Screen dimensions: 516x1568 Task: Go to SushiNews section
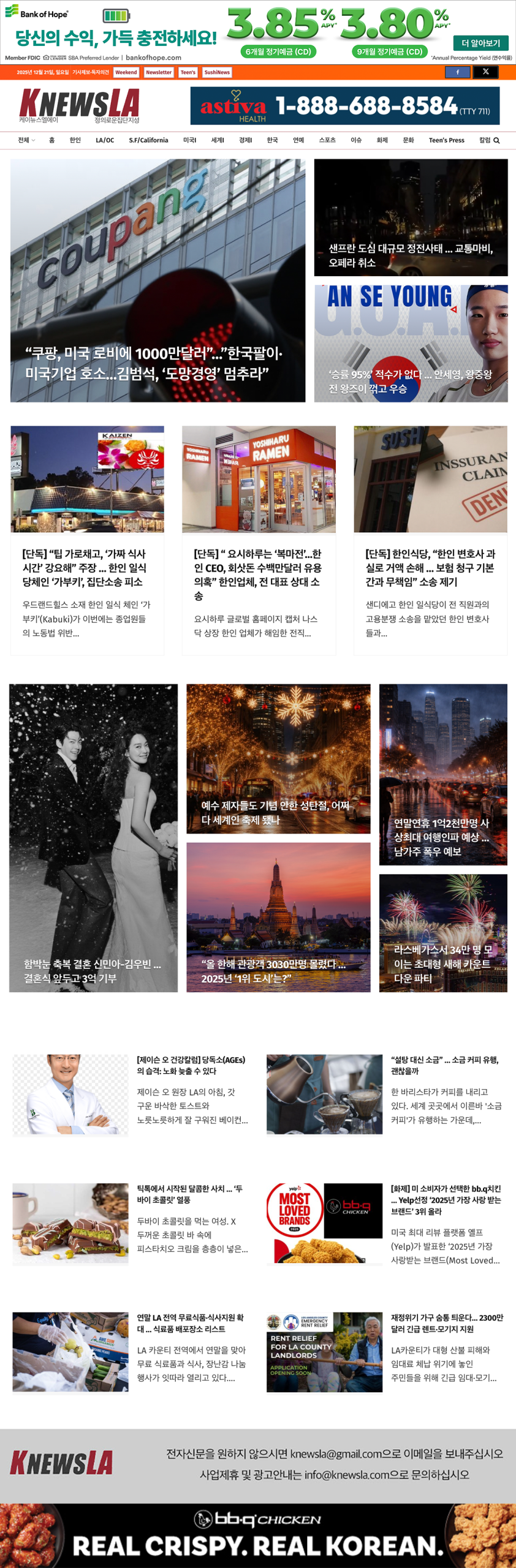pyautogui.click(x=217, y=72)
